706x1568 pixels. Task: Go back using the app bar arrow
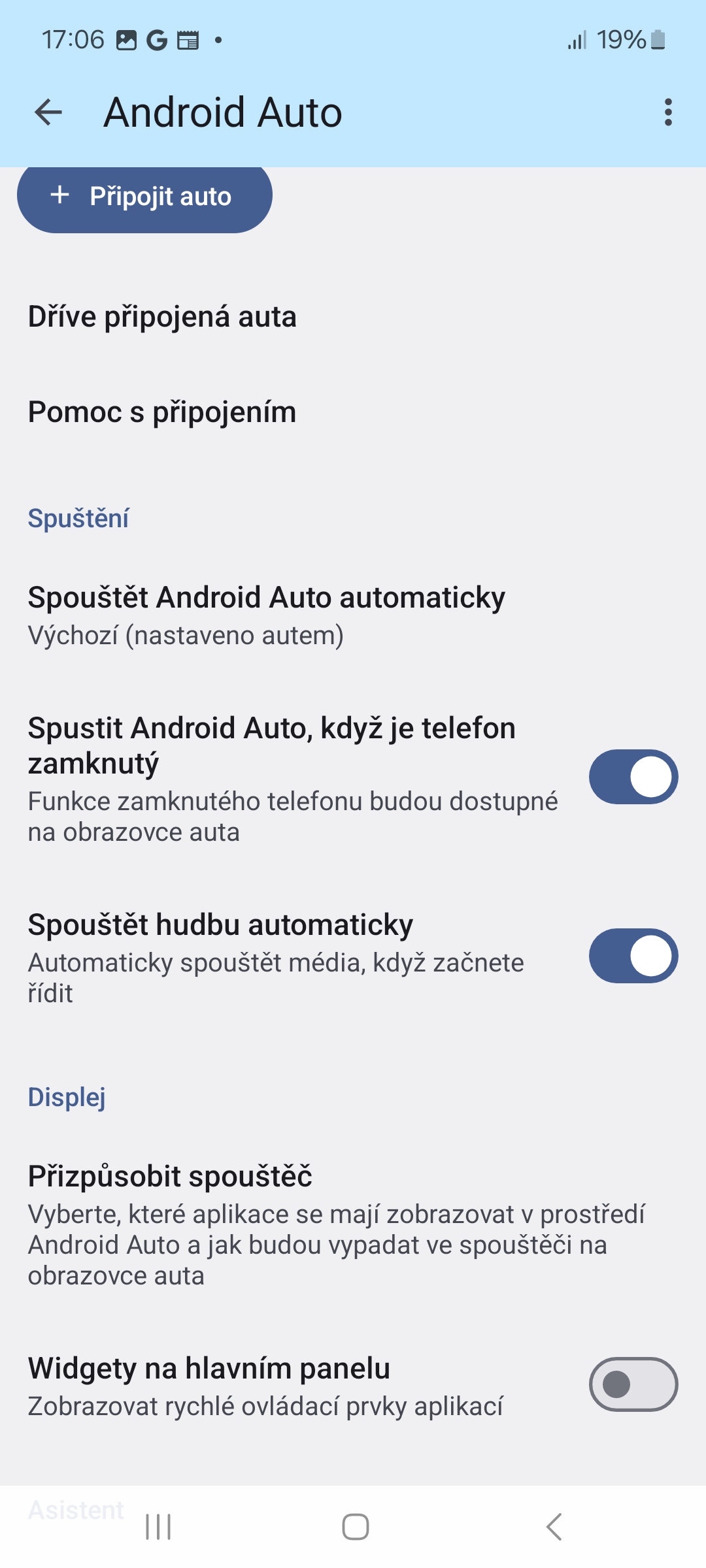pos(48,112)
